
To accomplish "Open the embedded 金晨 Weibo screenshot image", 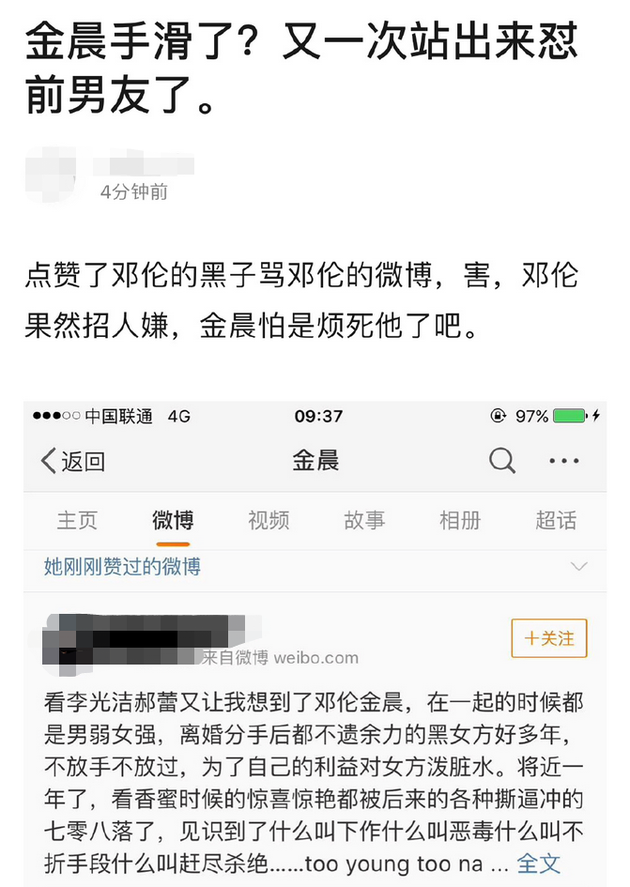I will (315, 644).
